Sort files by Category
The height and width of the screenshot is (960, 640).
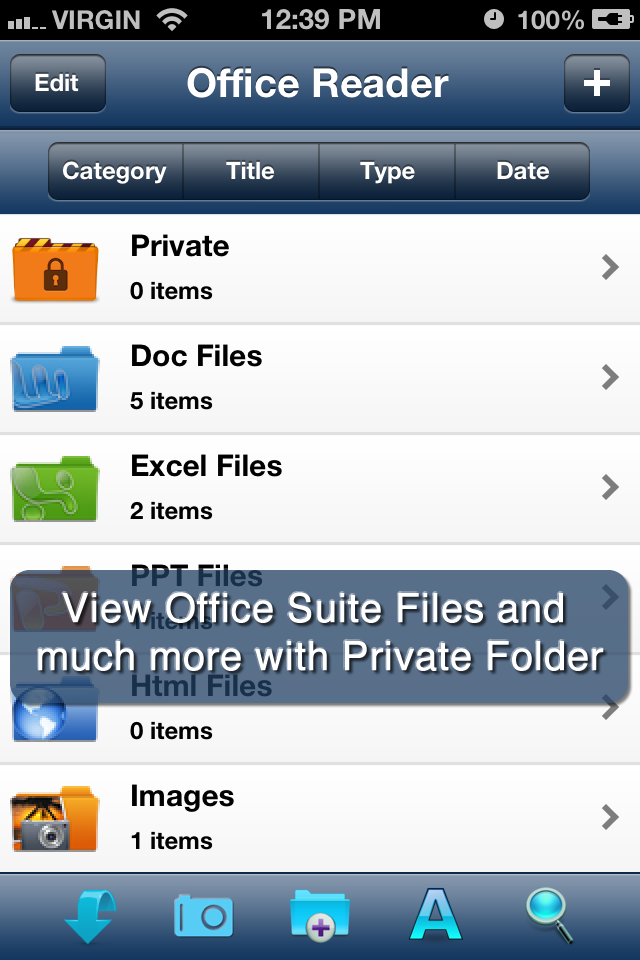(115, 171)
